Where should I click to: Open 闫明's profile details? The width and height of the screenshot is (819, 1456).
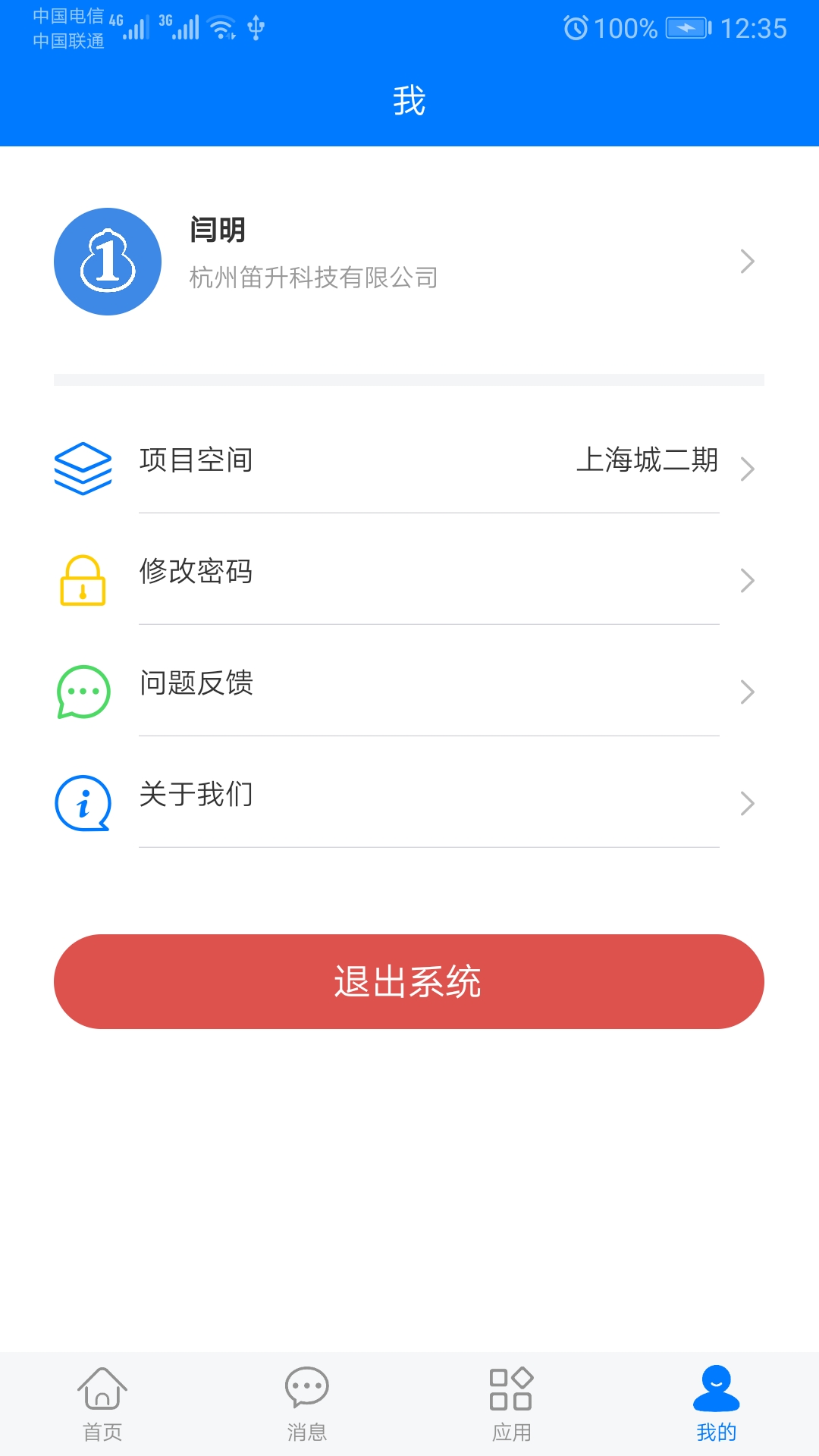pos(409,262)
